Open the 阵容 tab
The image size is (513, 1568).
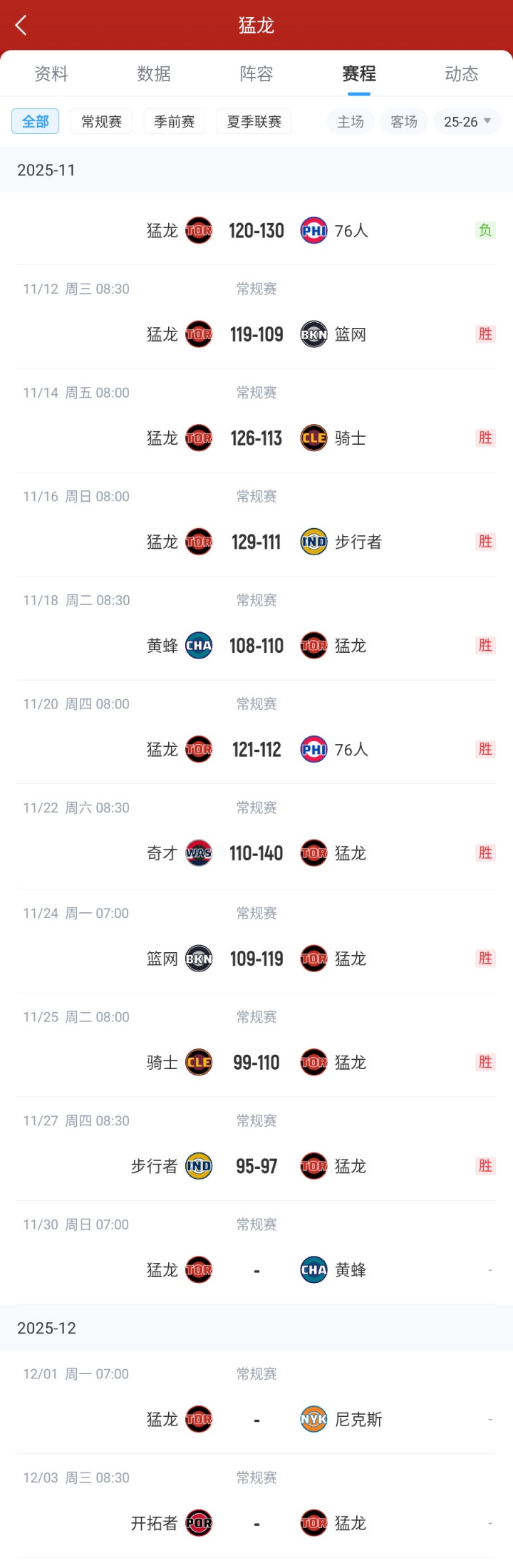(x=256, y=74)
